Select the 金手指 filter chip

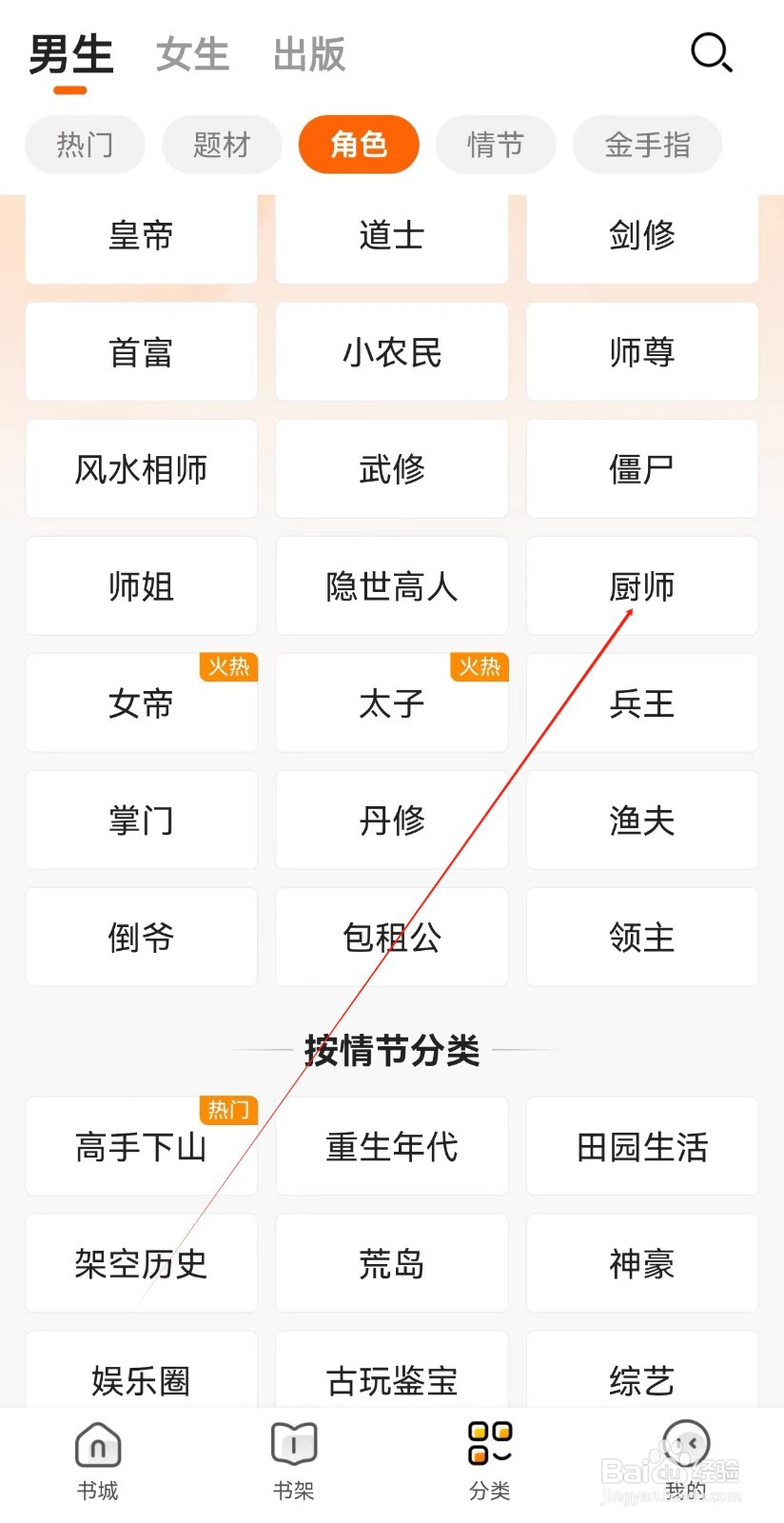(647, 144)
